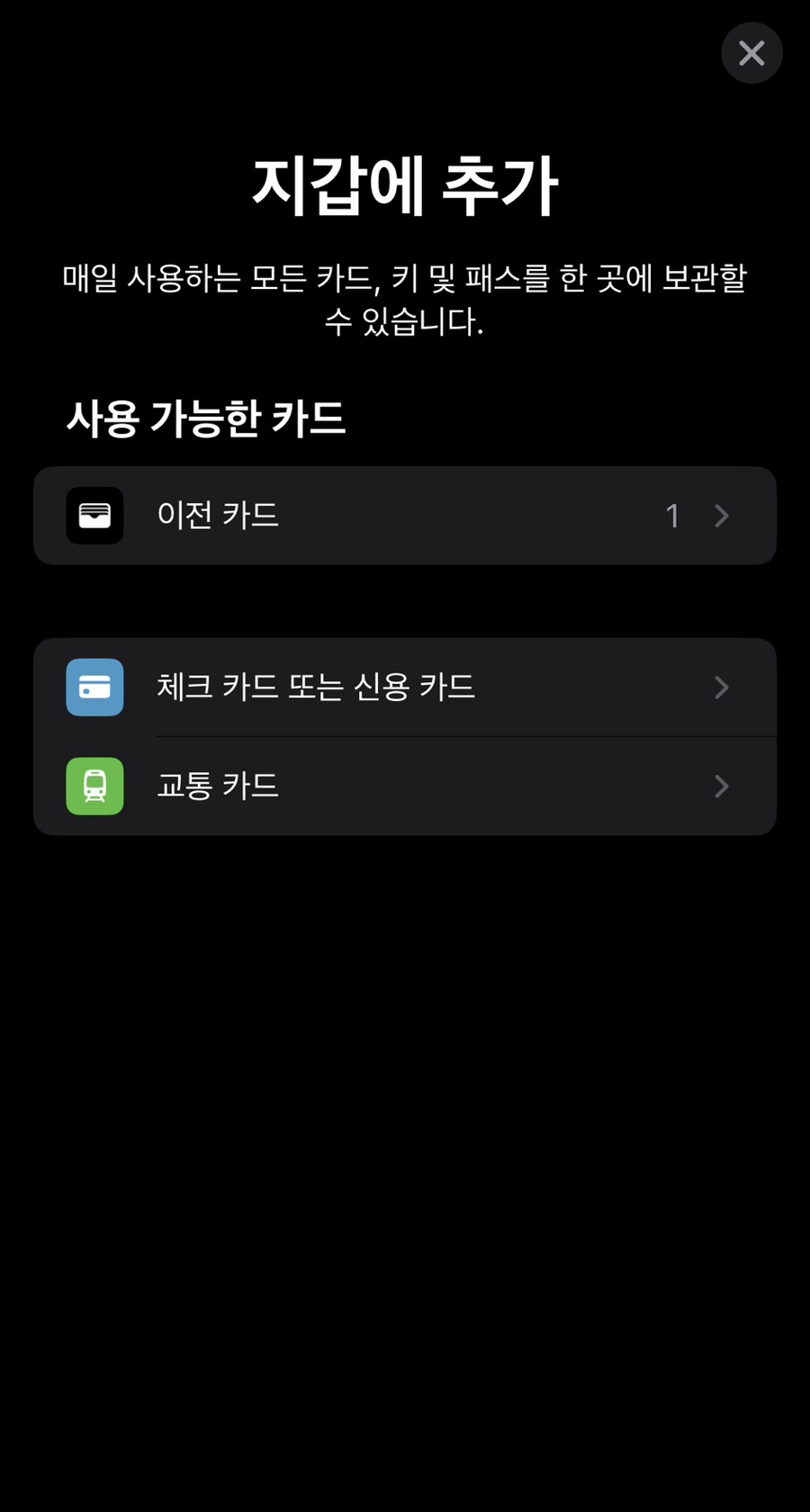Select 체크 카드 또는 신용 카드

(404, 688)
